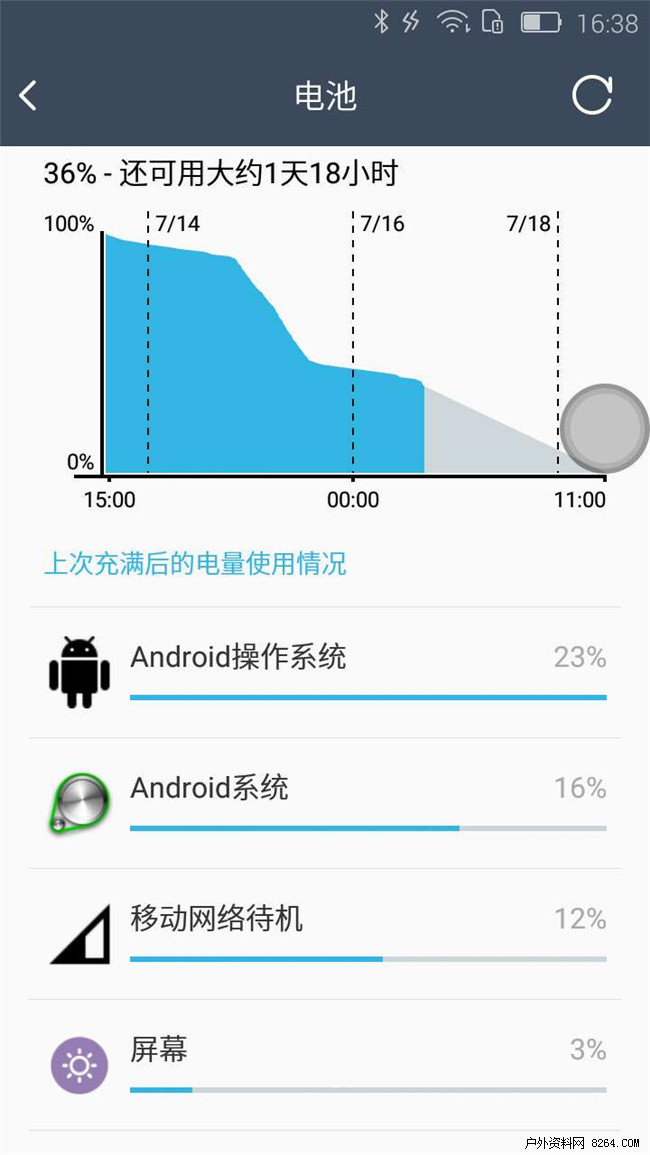Tap the floating assistive circle button

603,428
